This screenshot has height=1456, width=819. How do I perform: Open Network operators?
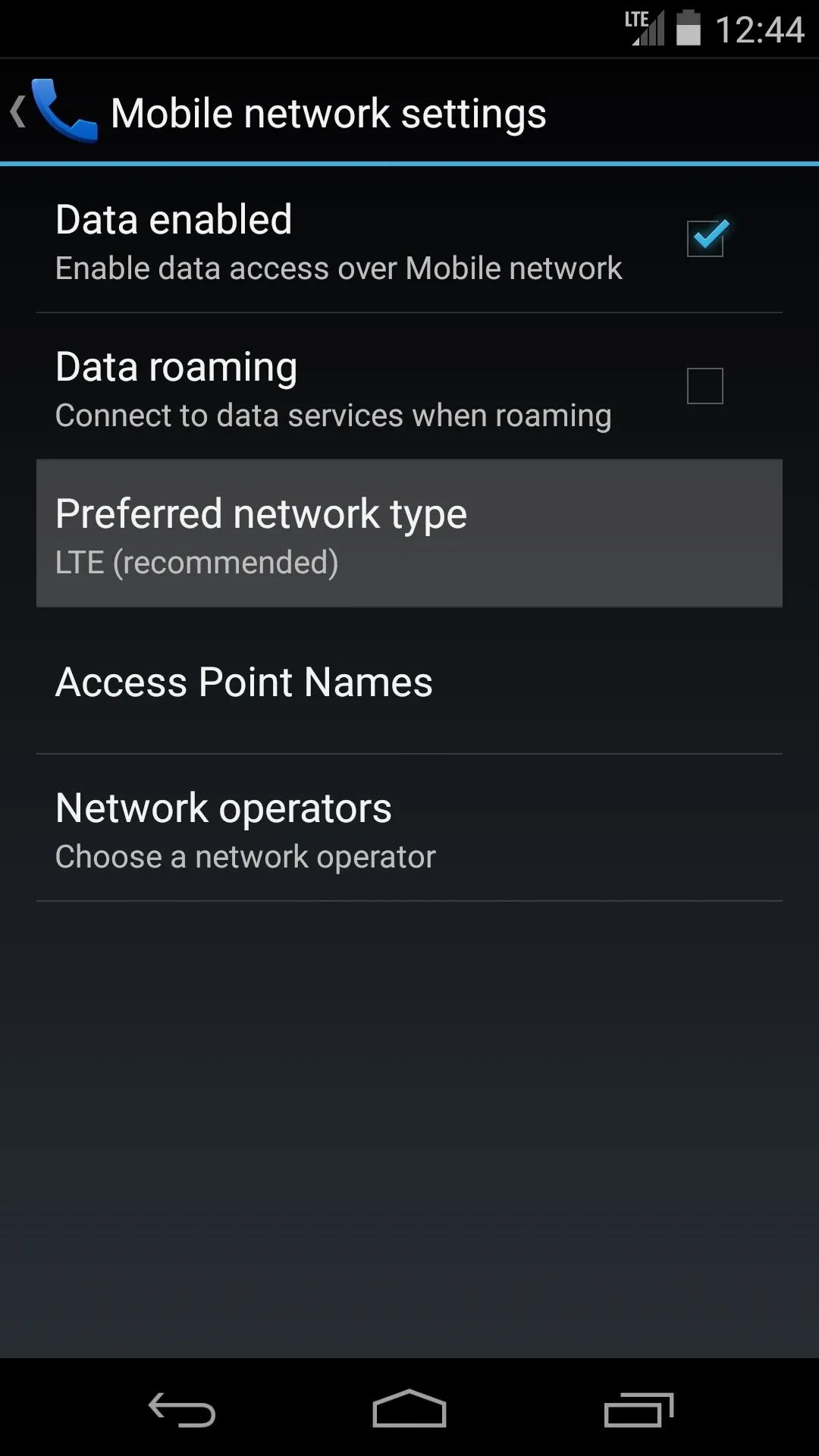coord(409,828)
